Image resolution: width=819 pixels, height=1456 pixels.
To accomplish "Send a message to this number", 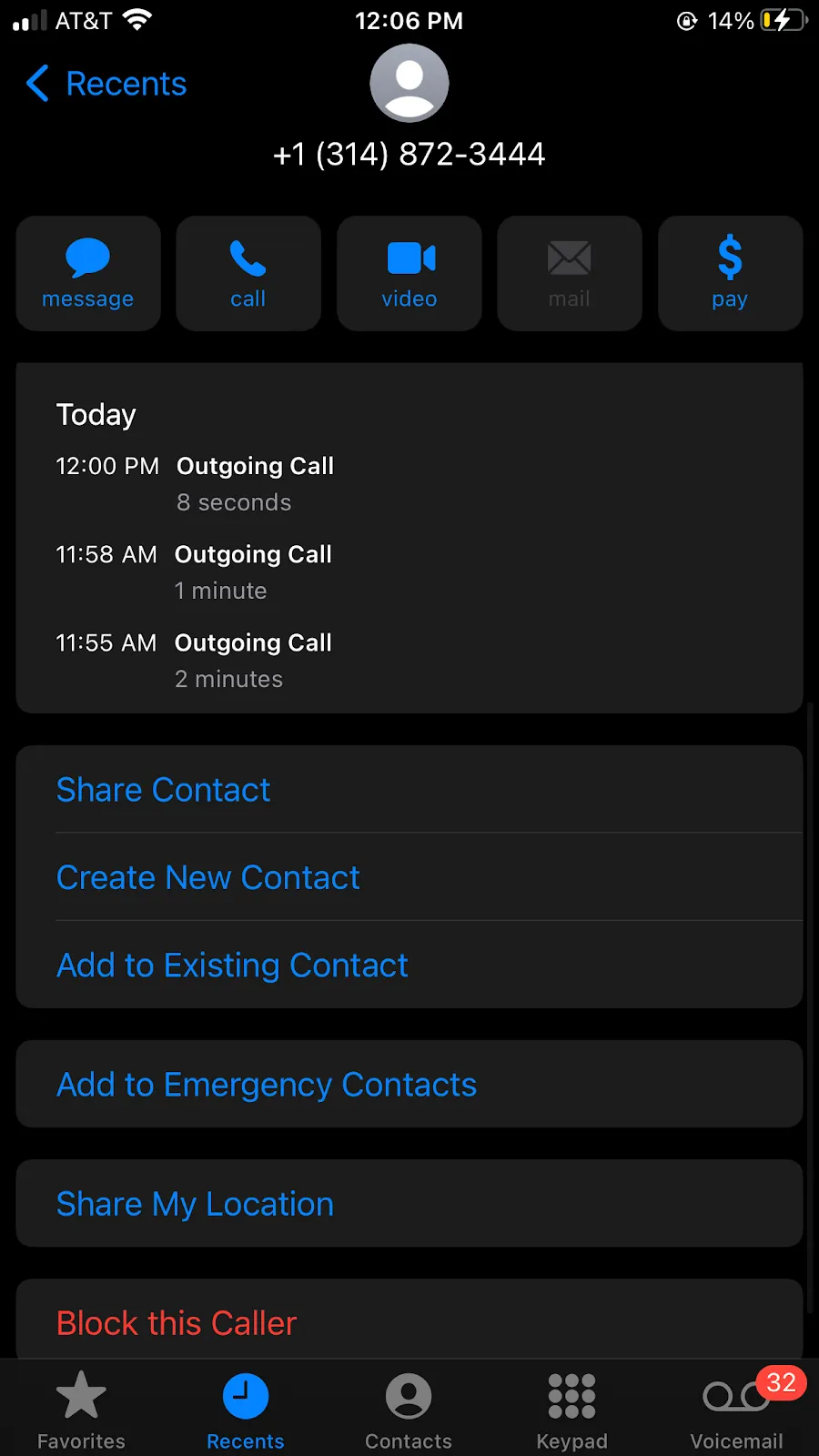I will (88, 273).
